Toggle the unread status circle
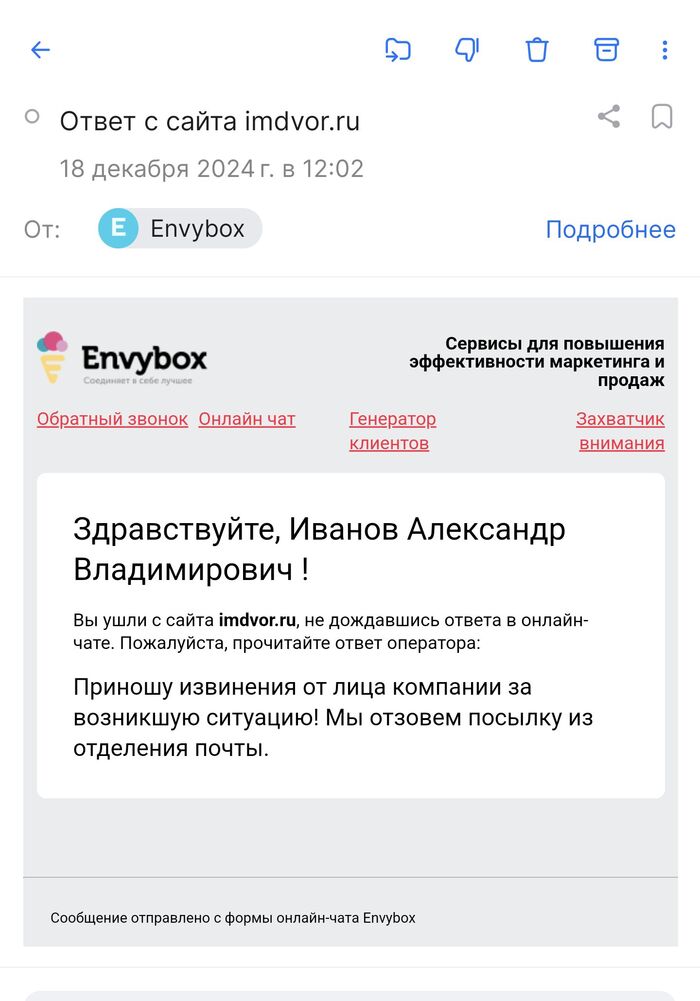Screen dimensions: 700x1001 pyautogui.click(x=32, y=117)
